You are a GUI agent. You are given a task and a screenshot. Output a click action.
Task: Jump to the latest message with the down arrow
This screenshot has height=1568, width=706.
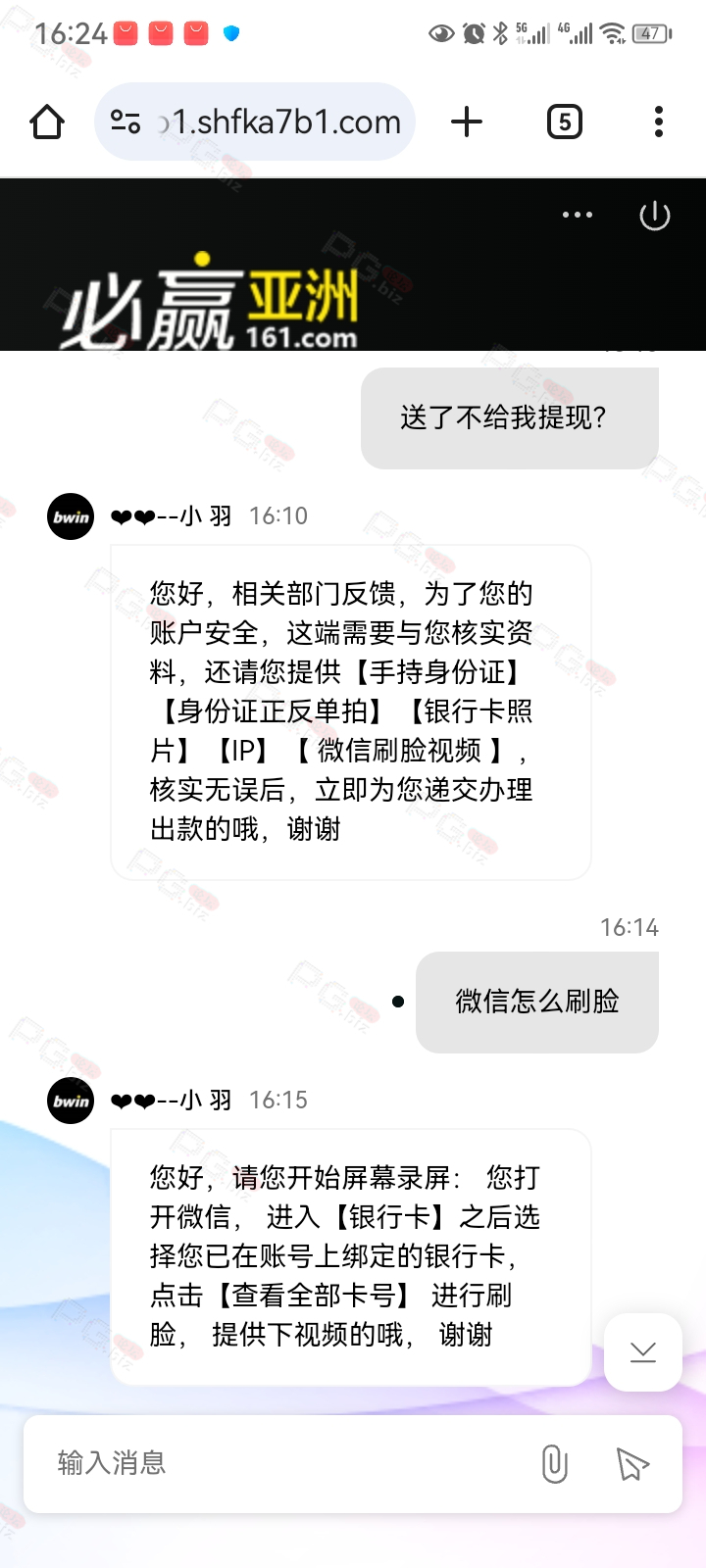point(642,1352)
